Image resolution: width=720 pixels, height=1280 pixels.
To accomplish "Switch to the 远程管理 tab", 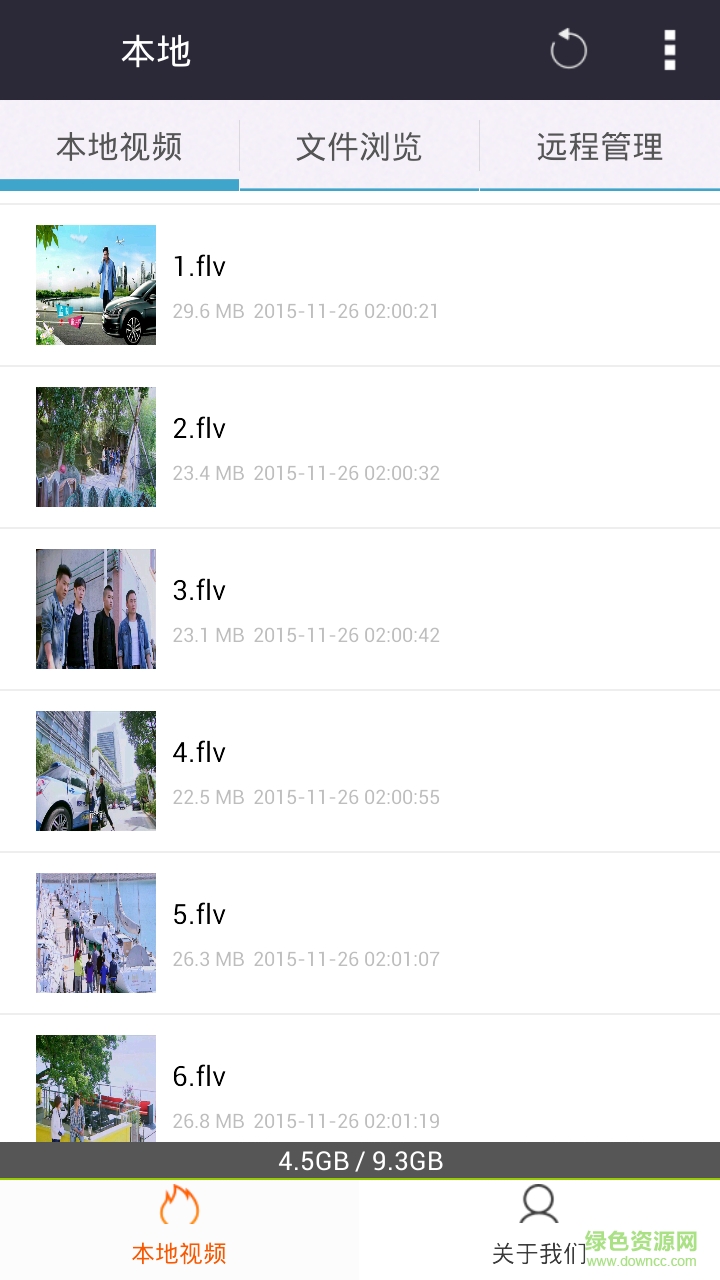I will point(600,148).
